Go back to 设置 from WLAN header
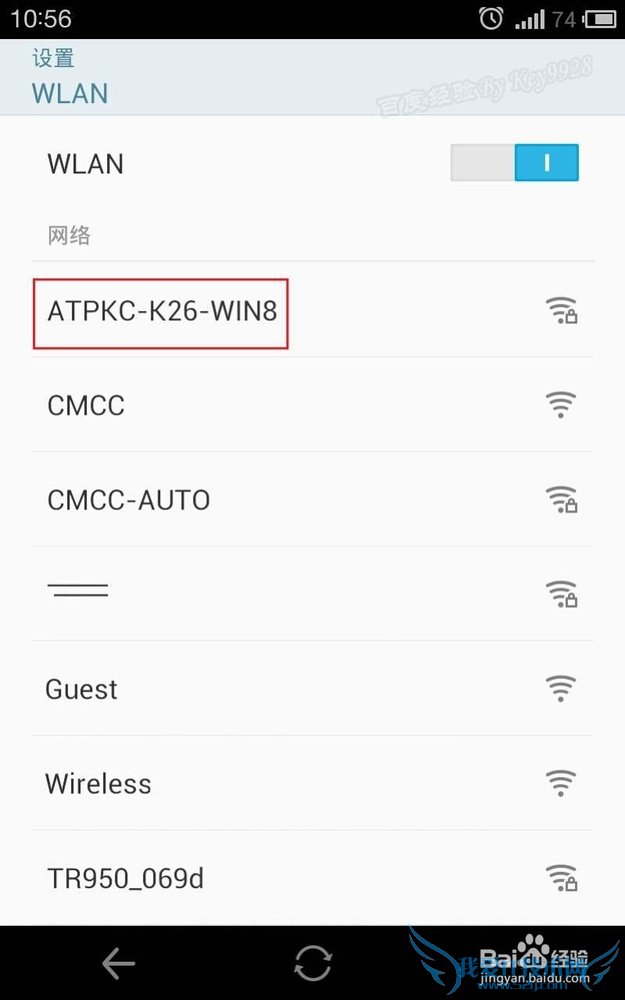This screenshot has width=625, height=1000. click(54, 60)
